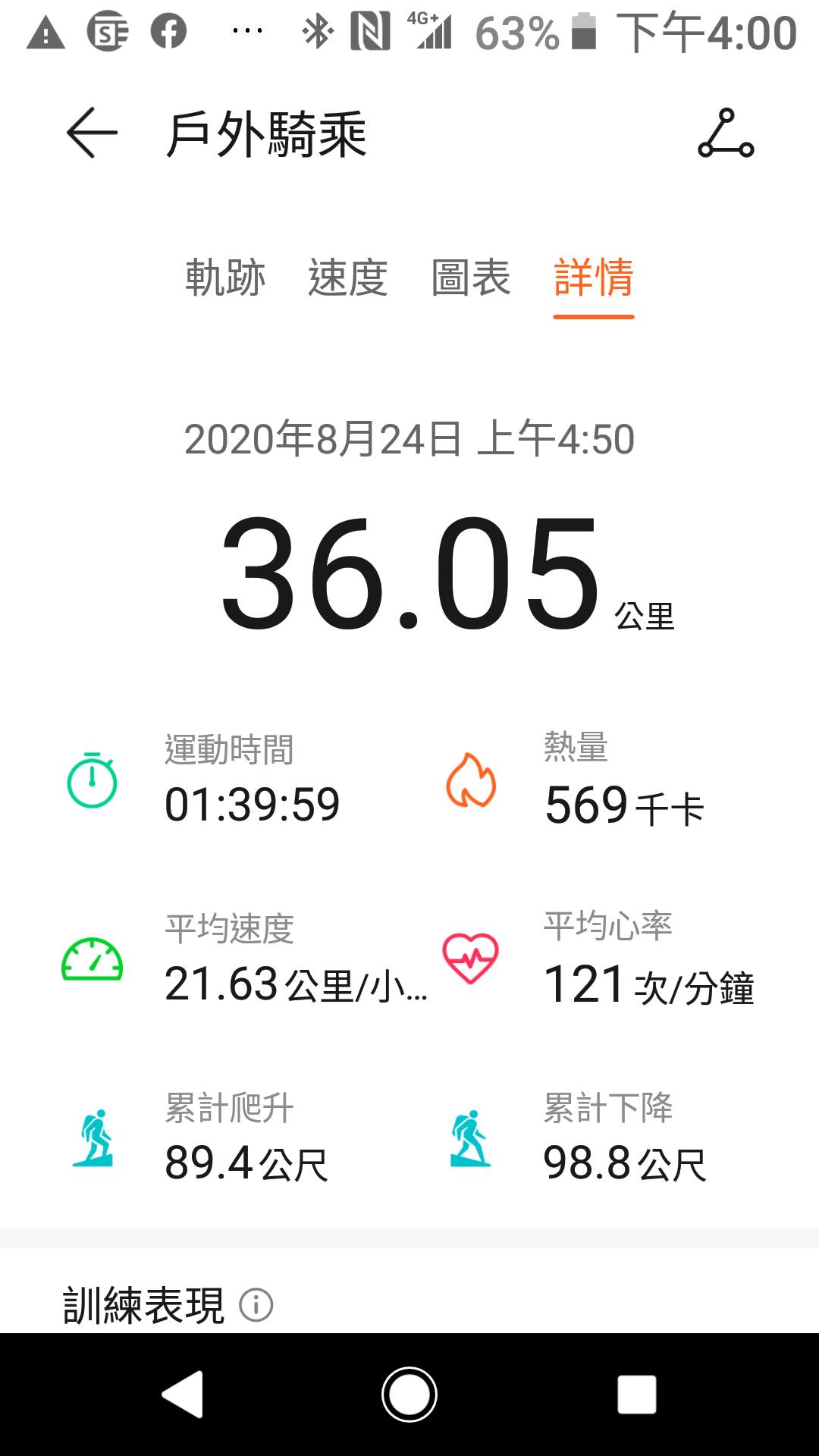Open the recent apps square
Image resolution: width=819 pixels, height=1456 pixels.
coord(636,1394)
